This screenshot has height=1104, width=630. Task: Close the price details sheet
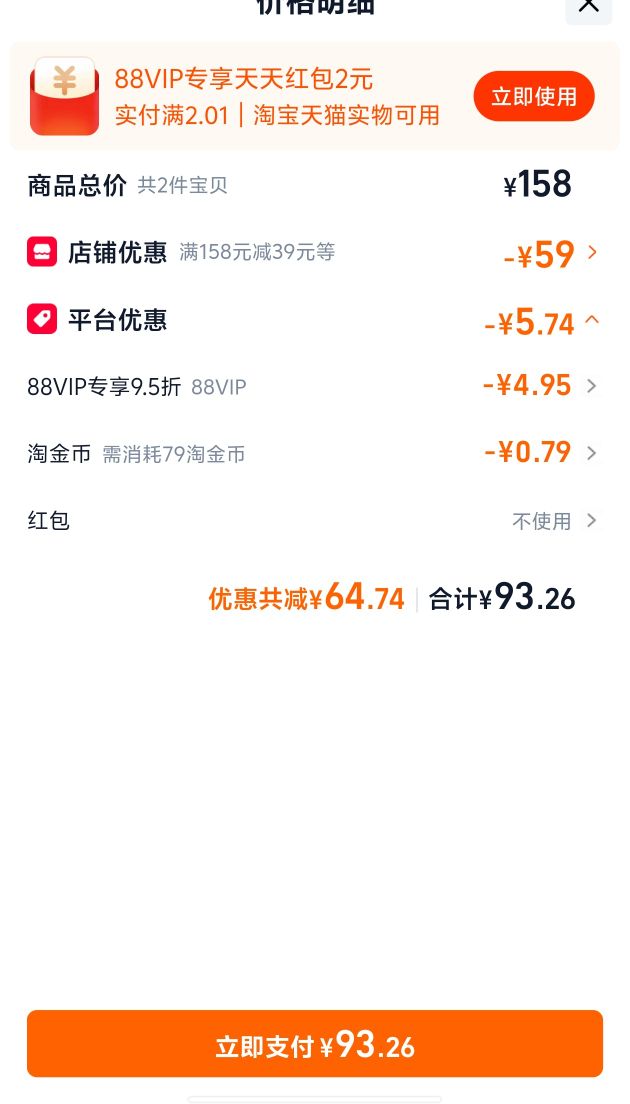pyautogui.click(x=588, y=7)
